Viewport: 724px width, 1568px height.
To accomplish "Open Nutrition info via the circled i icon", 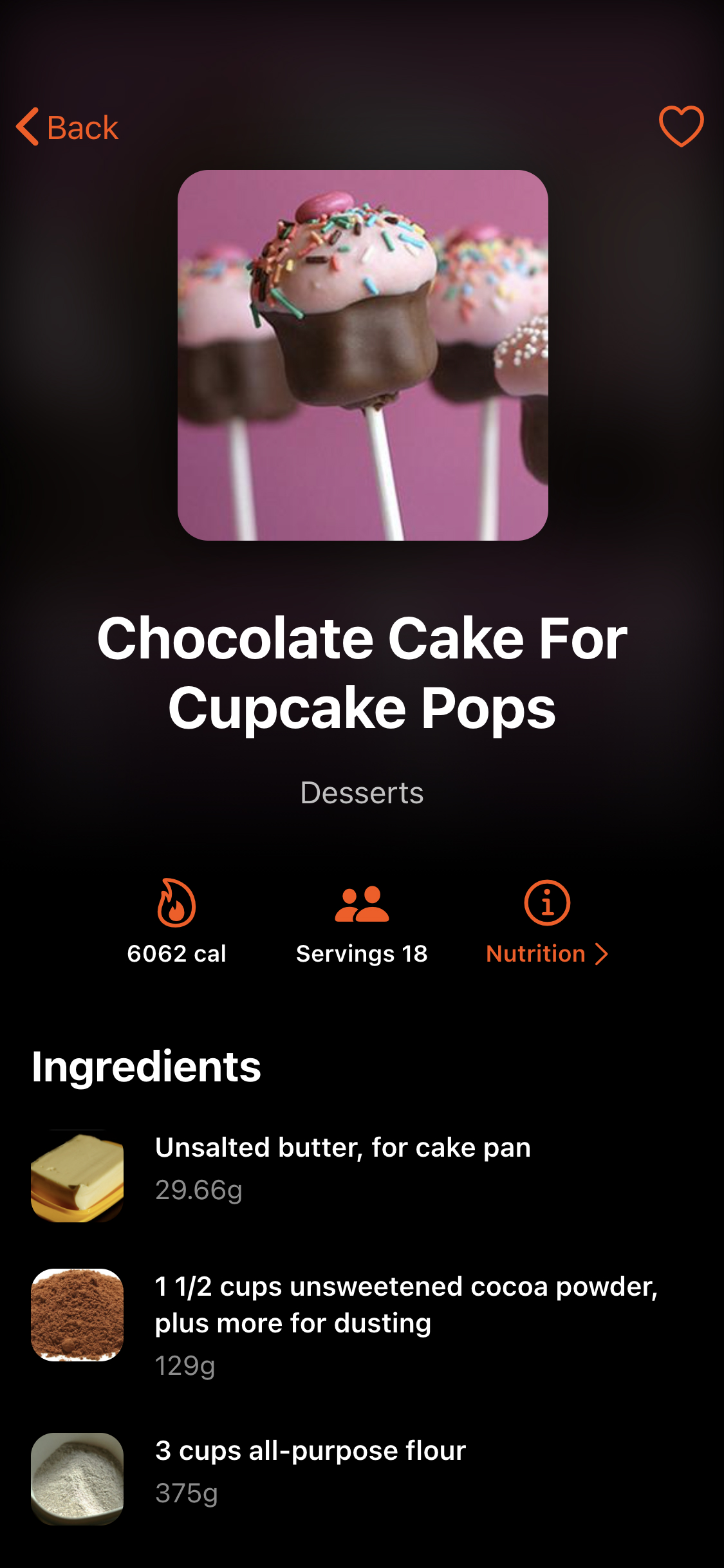I will click(x=546, y=904).
